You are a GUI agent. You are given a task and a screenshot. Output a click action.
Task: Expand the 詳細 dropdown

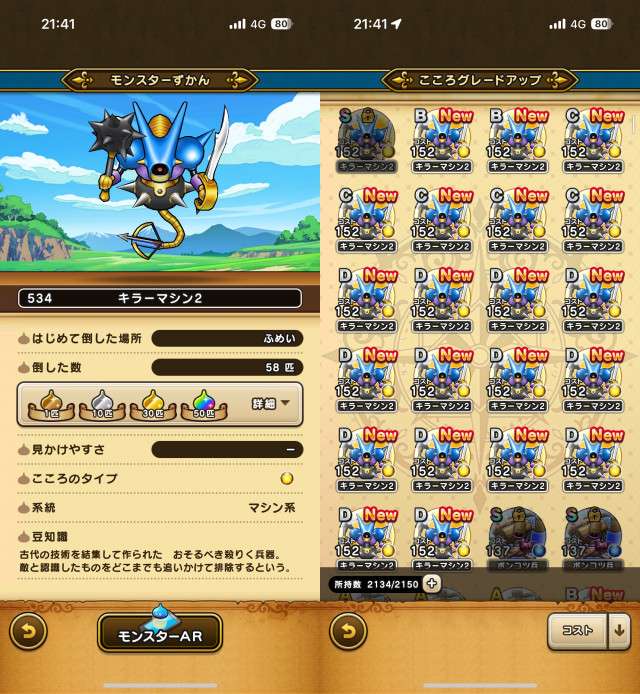point(274,404)
